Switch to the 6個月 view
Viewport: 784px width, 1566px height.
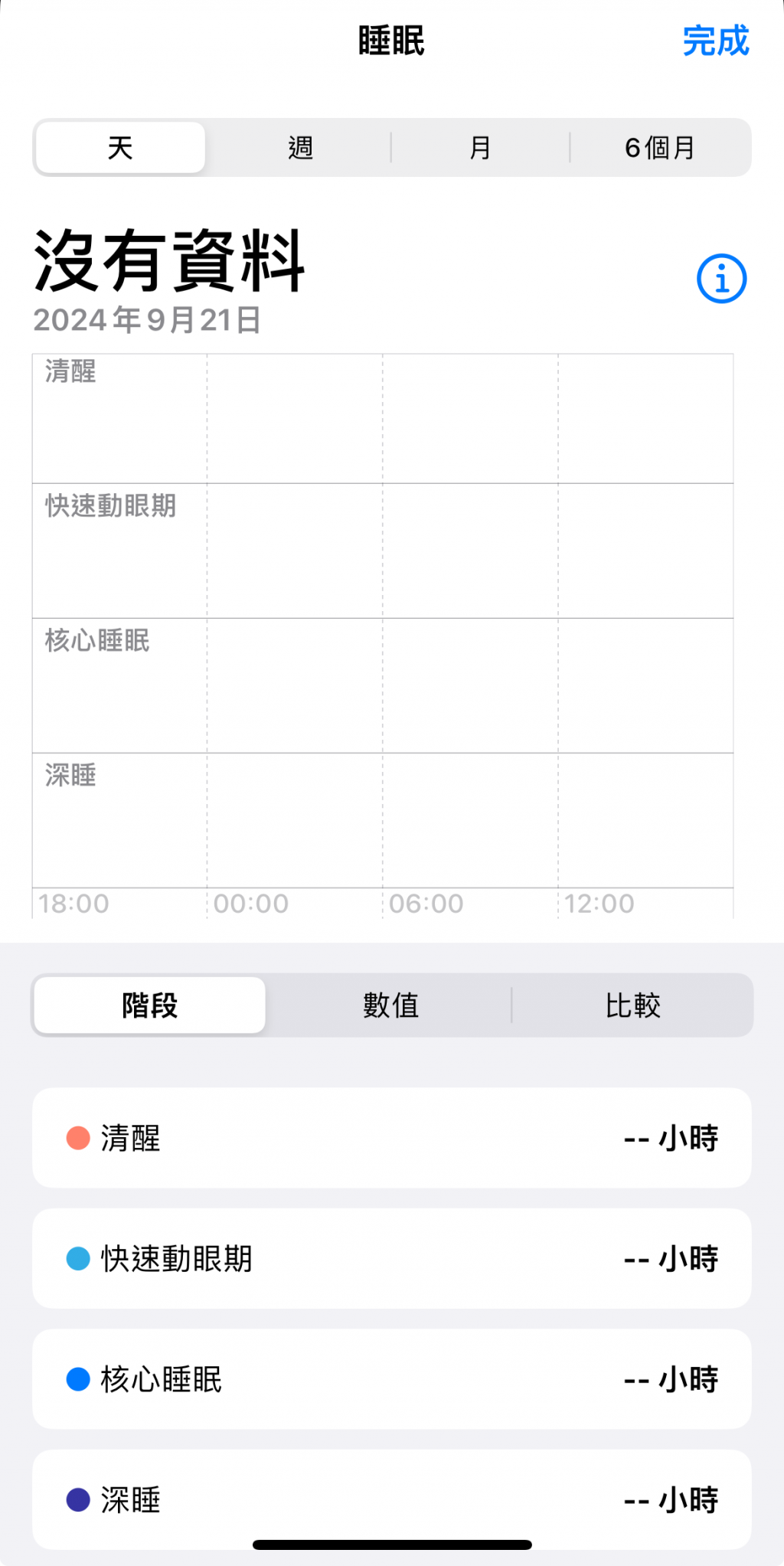coord(660,147)
